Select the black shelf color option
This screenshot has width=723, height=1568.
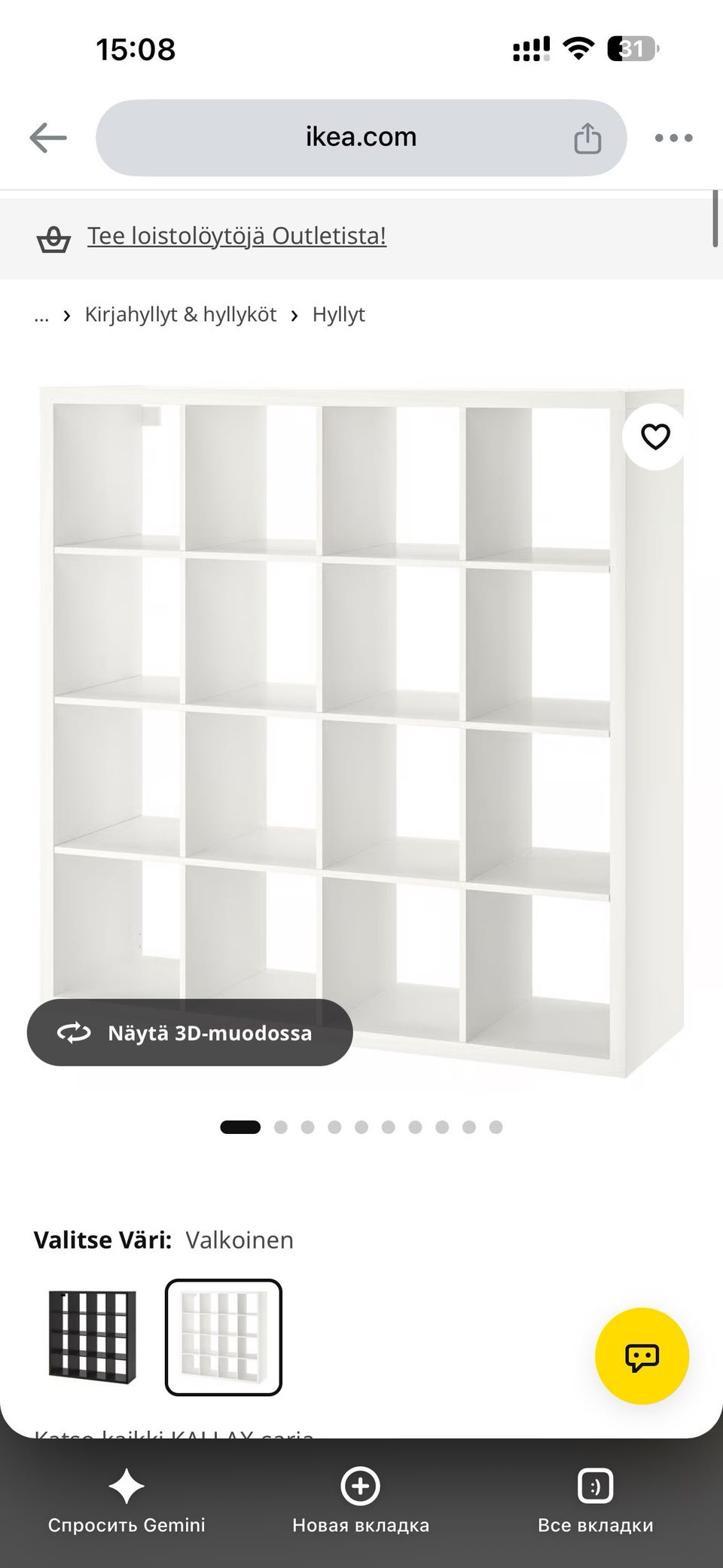(x=93, y=1337)
